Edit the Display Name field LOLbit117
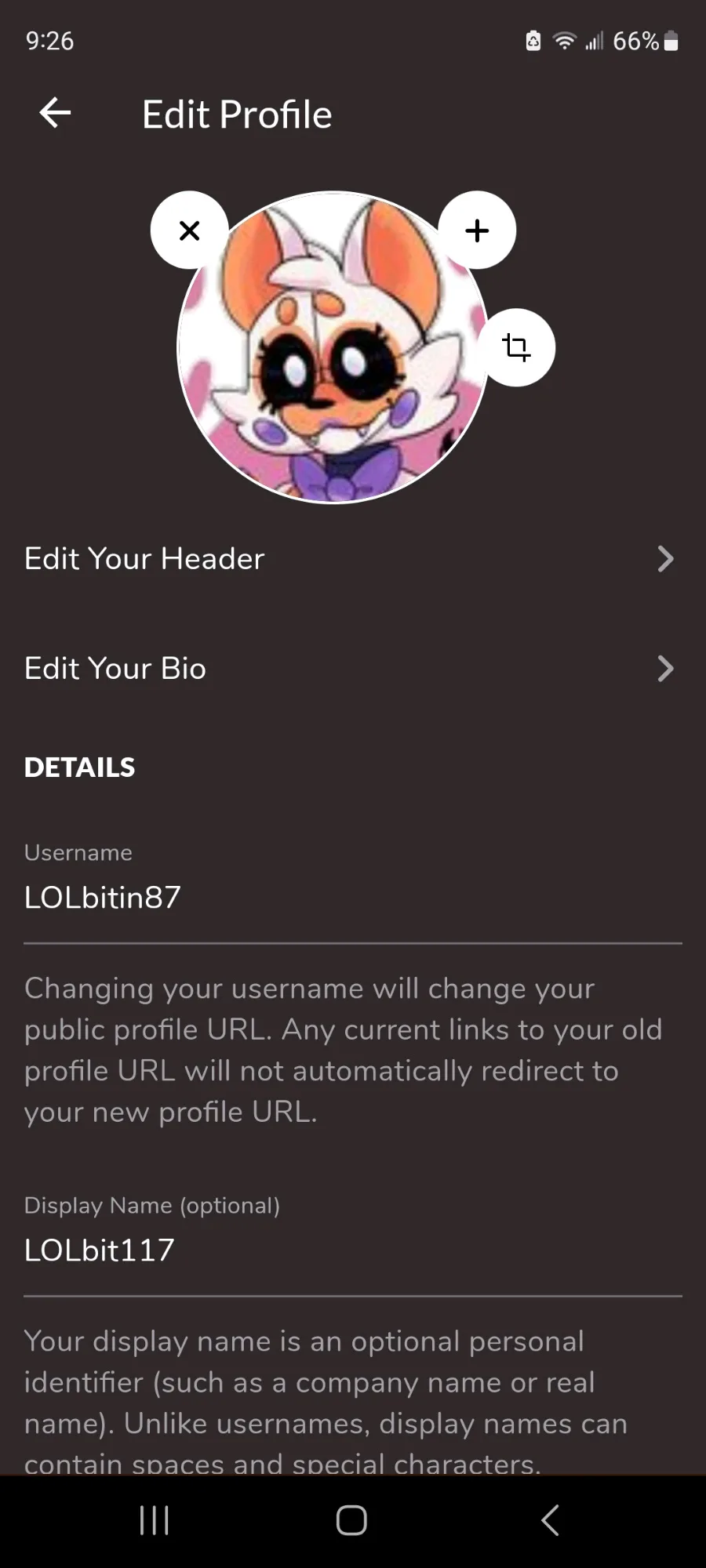 (x=353, y=1250)
